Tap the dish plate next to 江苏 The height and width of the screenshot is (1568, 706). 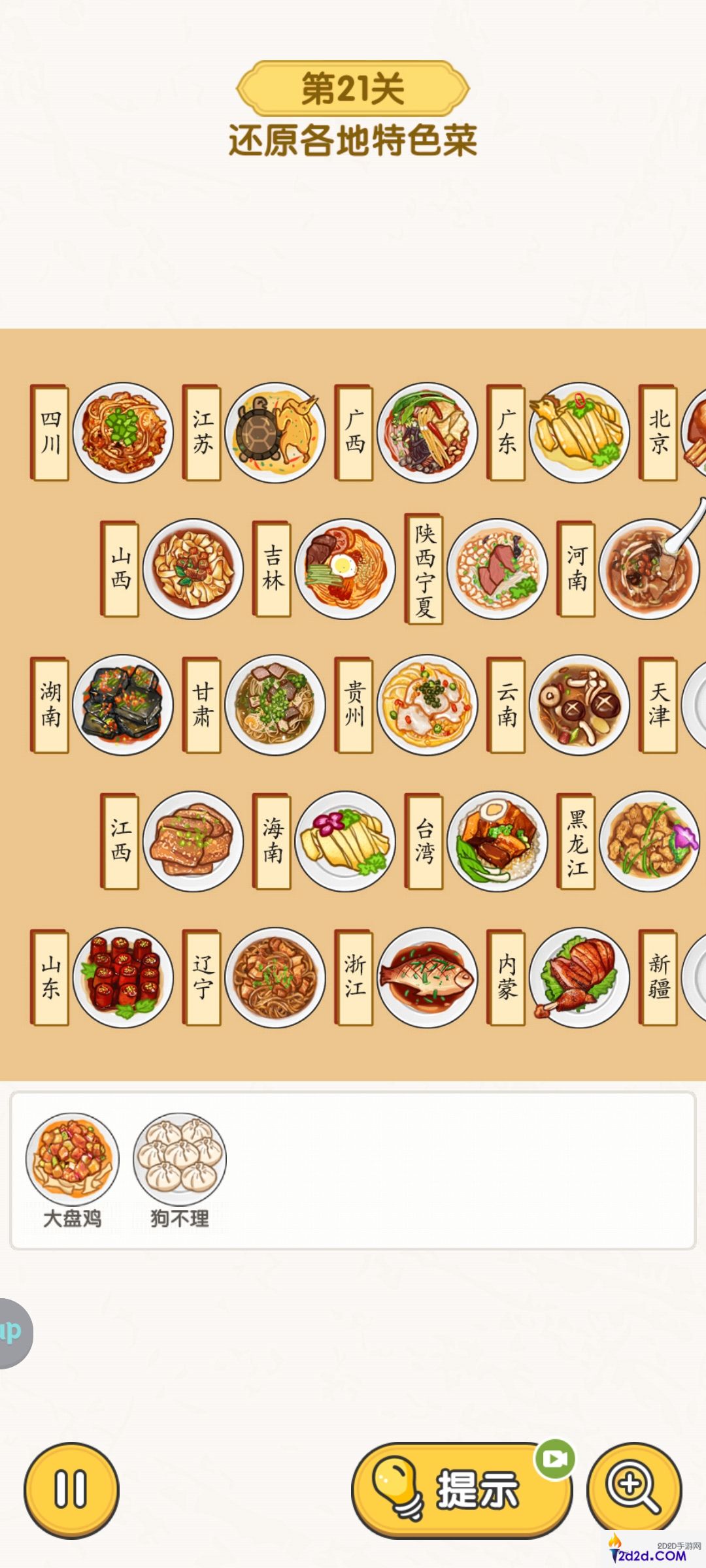275,433
